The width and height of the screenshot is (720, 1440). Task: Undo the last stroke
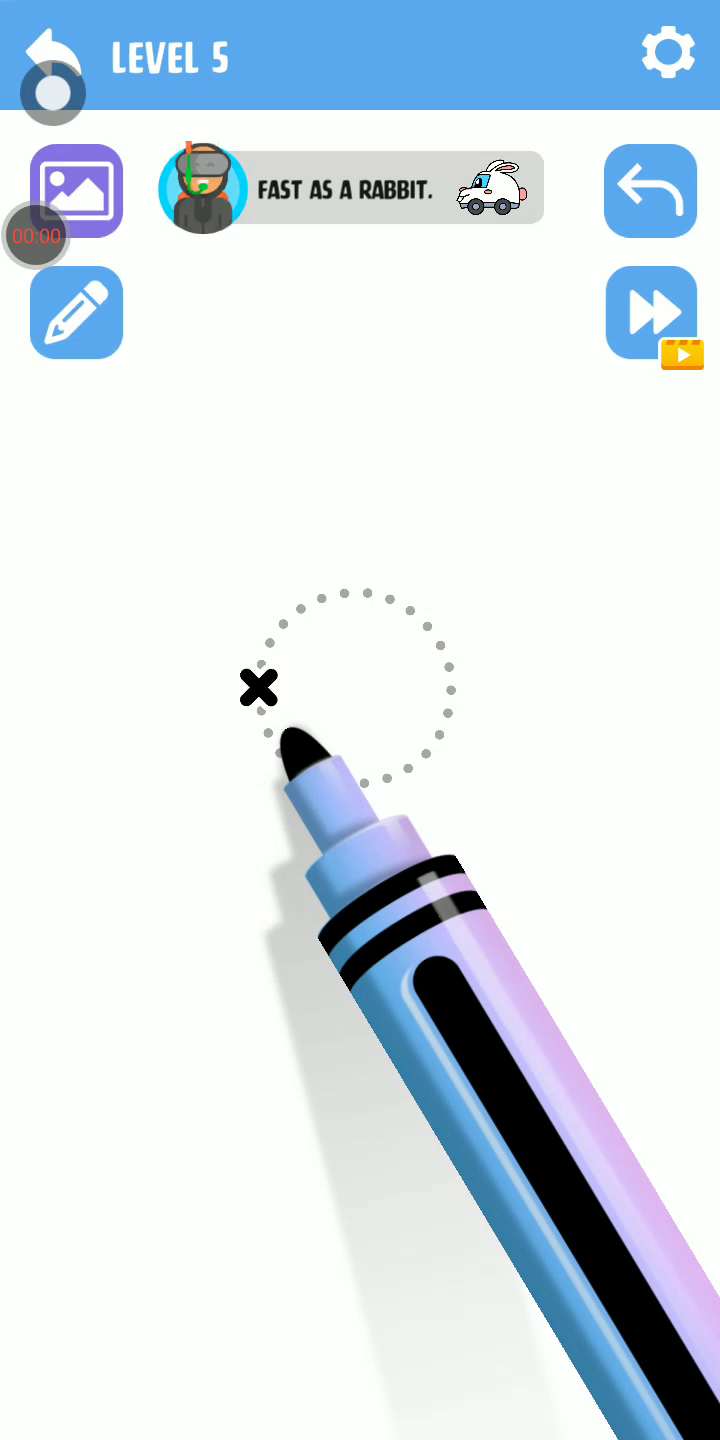tap(650, 190)
